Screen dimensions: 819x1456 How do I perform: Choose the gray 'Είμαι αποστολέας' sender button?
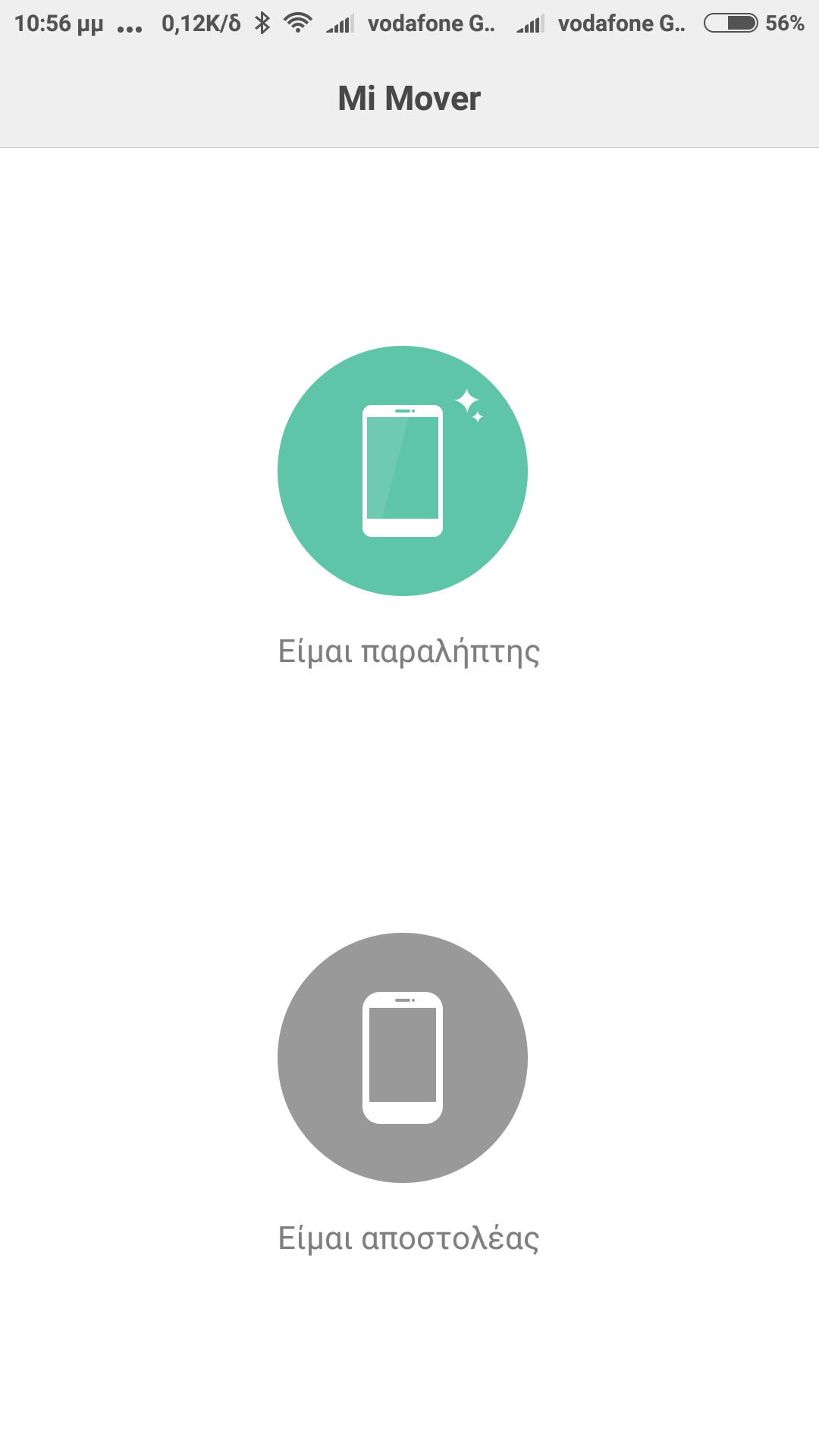click(403, 1058)
